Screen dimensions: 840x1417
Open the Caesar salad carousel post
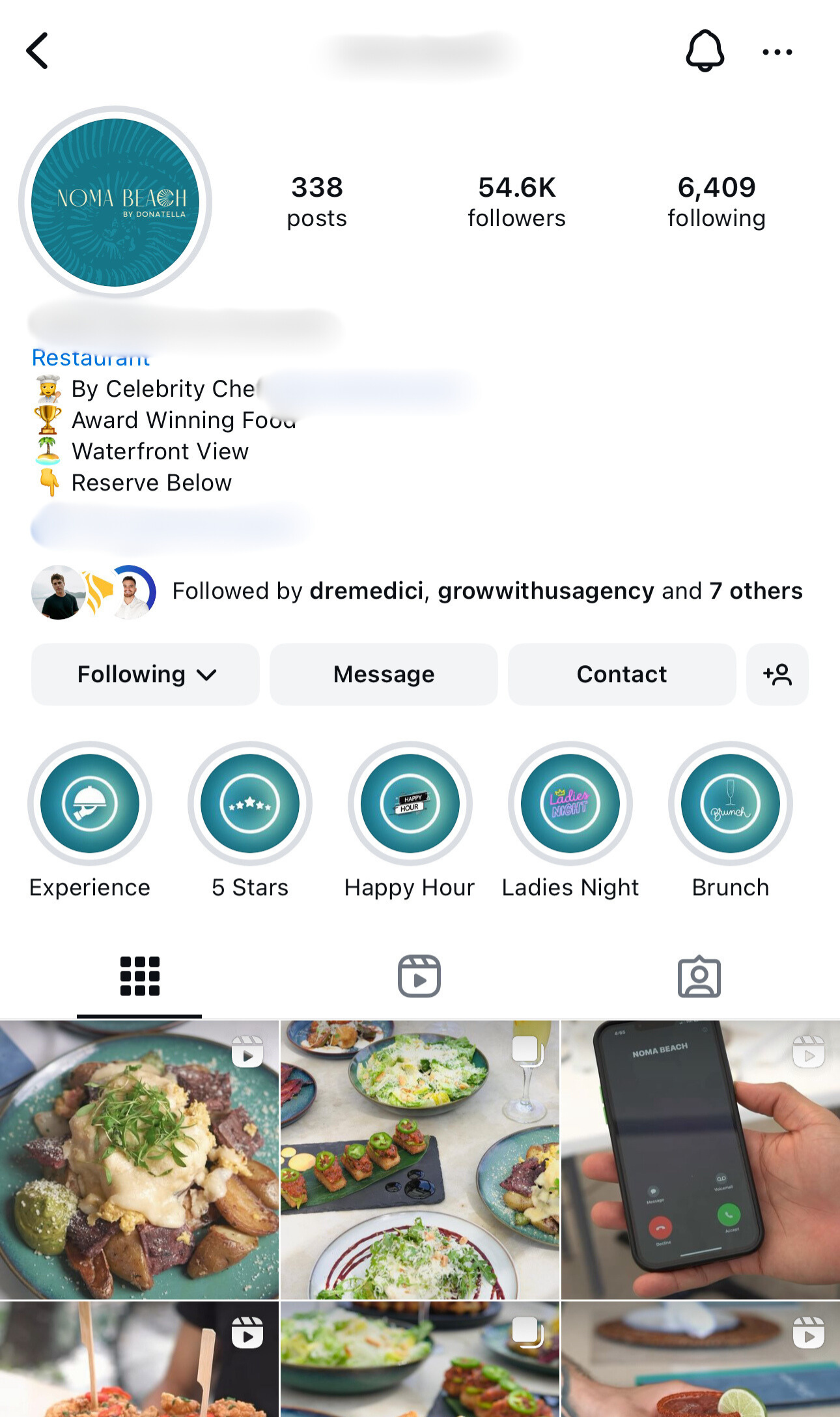coord(420,1160)
